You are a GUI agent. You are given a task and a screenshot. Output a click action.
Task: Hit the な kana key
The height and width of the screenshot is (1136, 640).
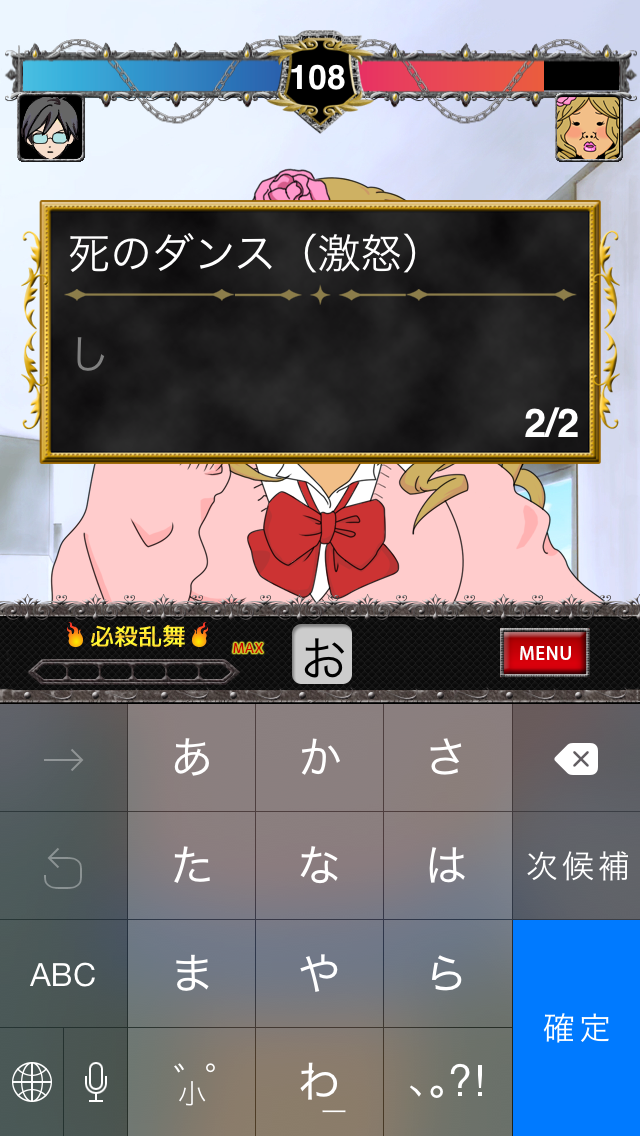pos(320,866)
